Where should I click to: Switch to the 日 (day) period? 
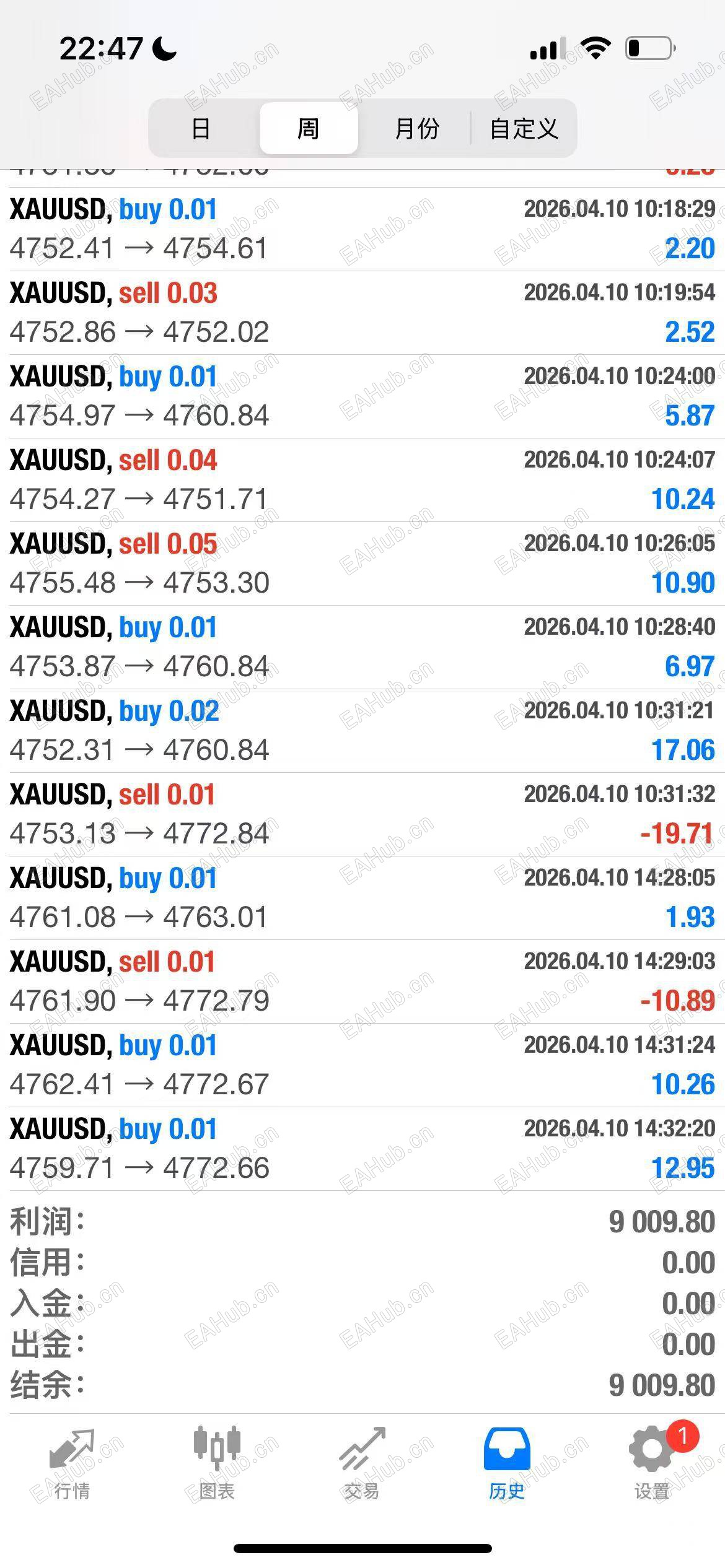[x=201, y=129]
